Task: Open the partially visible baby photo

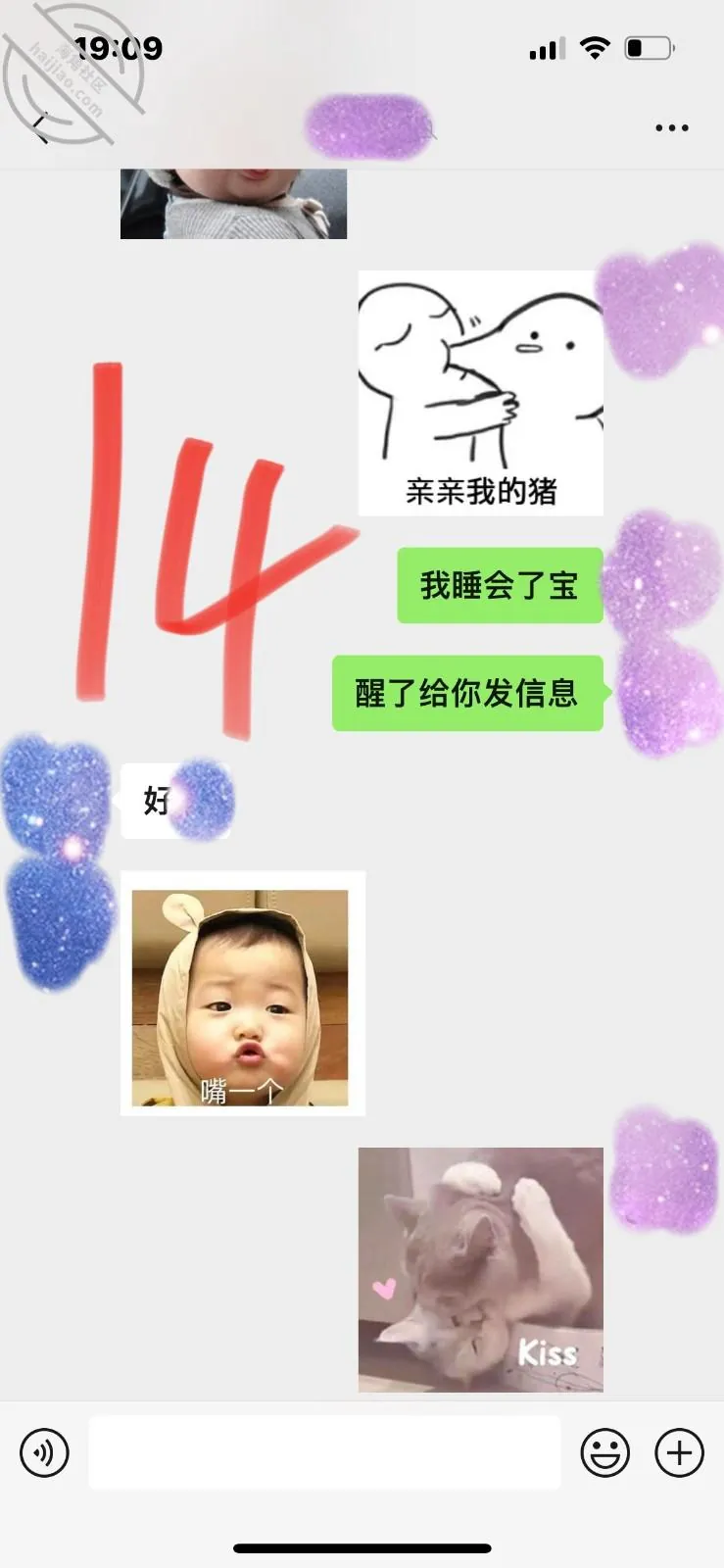Action: (233, 204)
